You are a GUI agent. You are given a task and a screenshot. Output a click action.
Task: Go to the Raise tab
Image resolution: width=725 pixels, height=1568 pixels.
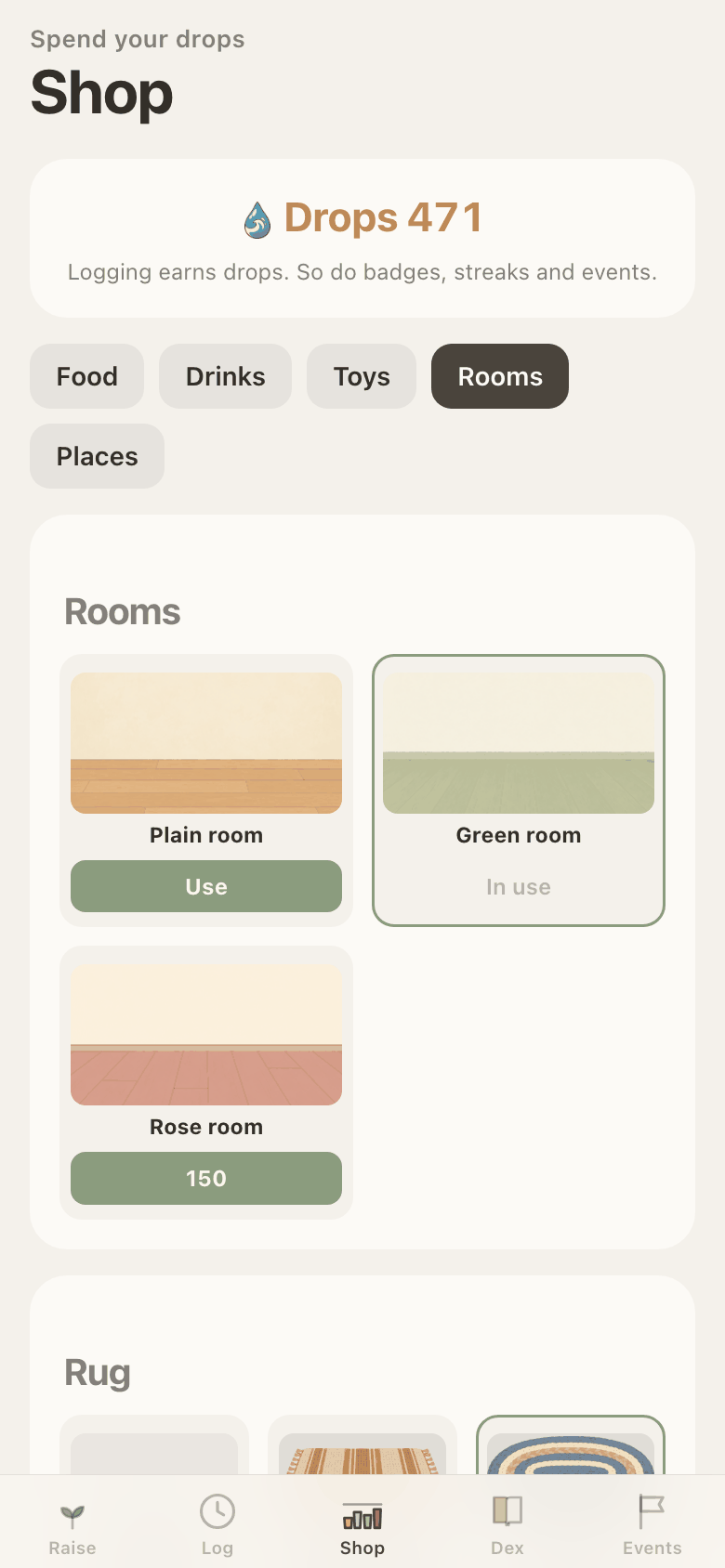72,1523
